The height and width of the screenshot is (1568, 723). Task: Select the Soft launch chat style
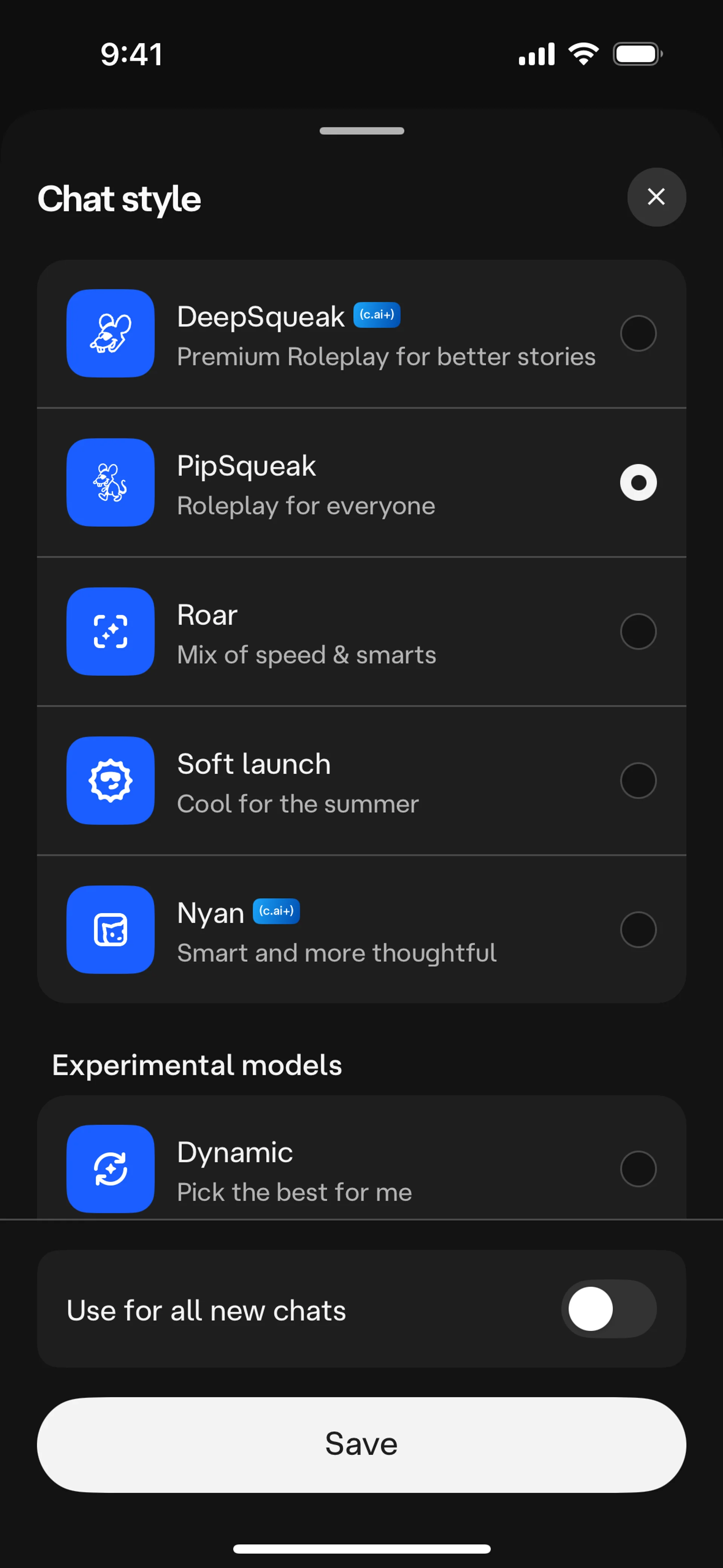click(638, 780)
